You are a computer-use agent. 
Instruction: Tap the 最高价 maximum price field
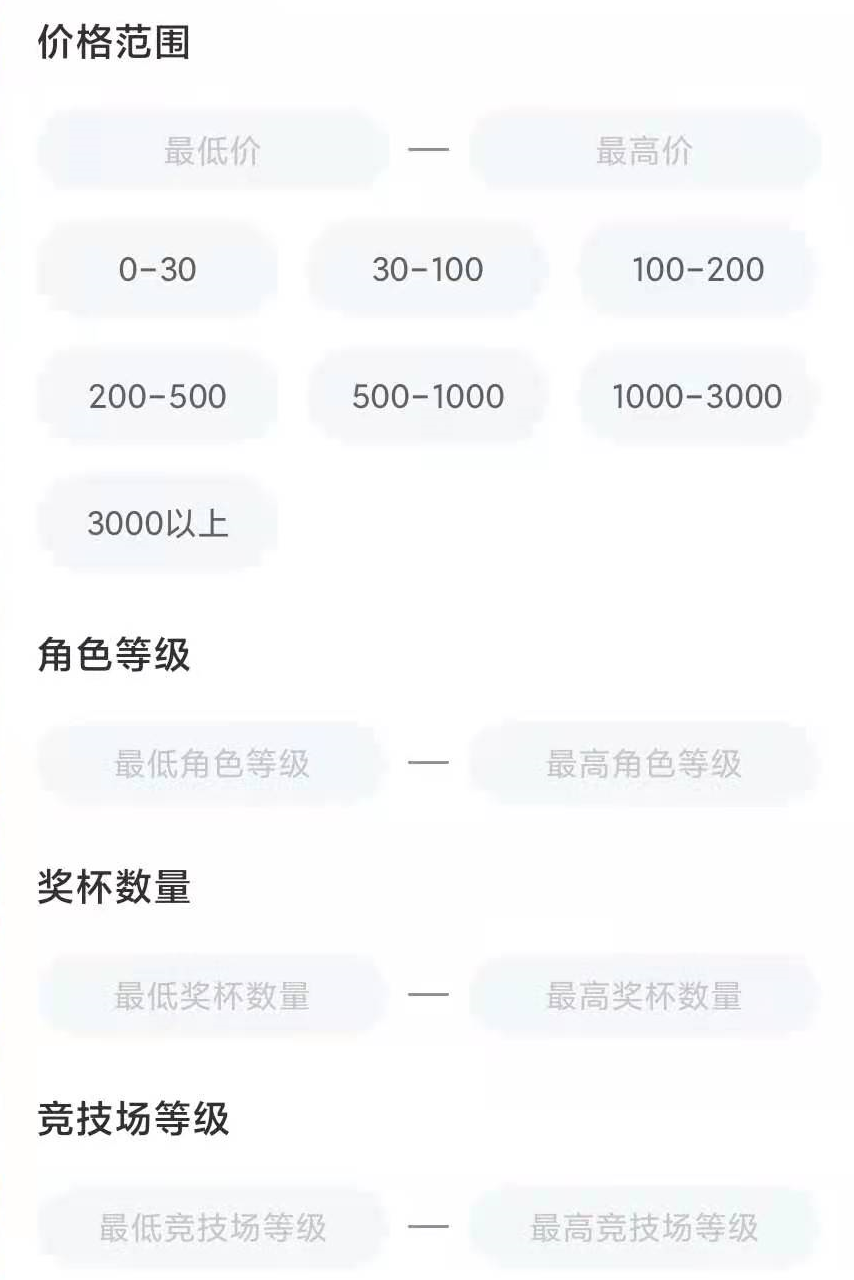[644, 151]
